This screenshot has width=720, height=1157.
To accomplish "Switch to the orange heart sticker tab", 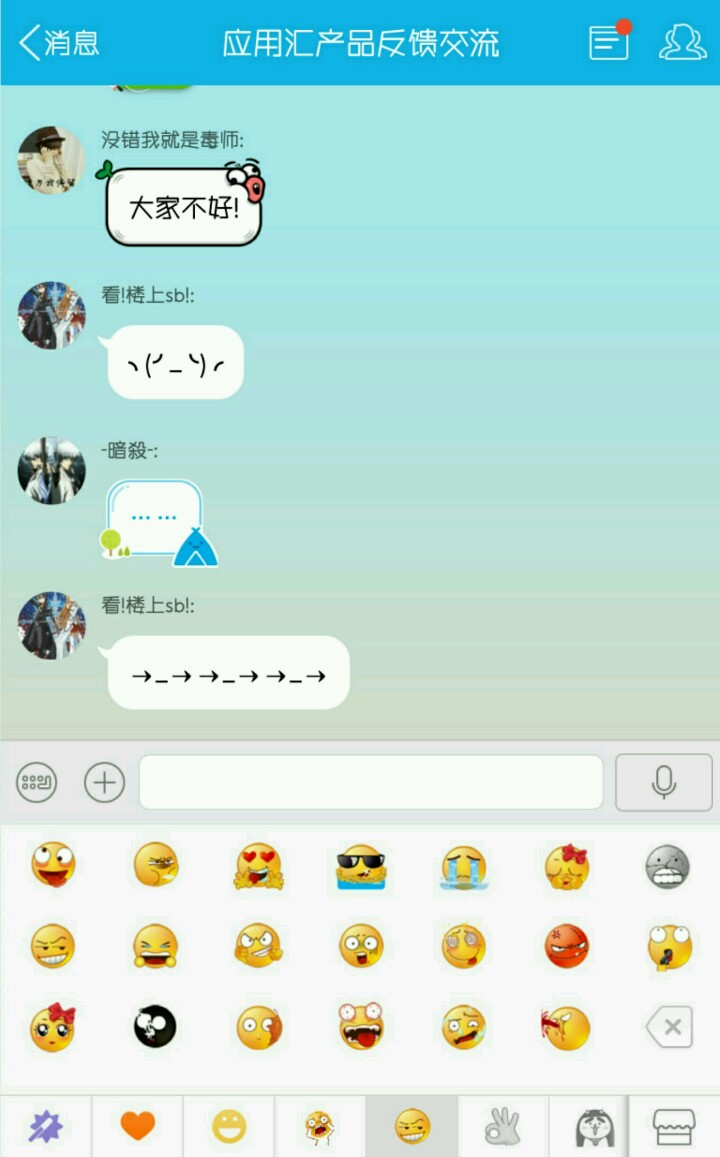I will tap(138, 1127).
